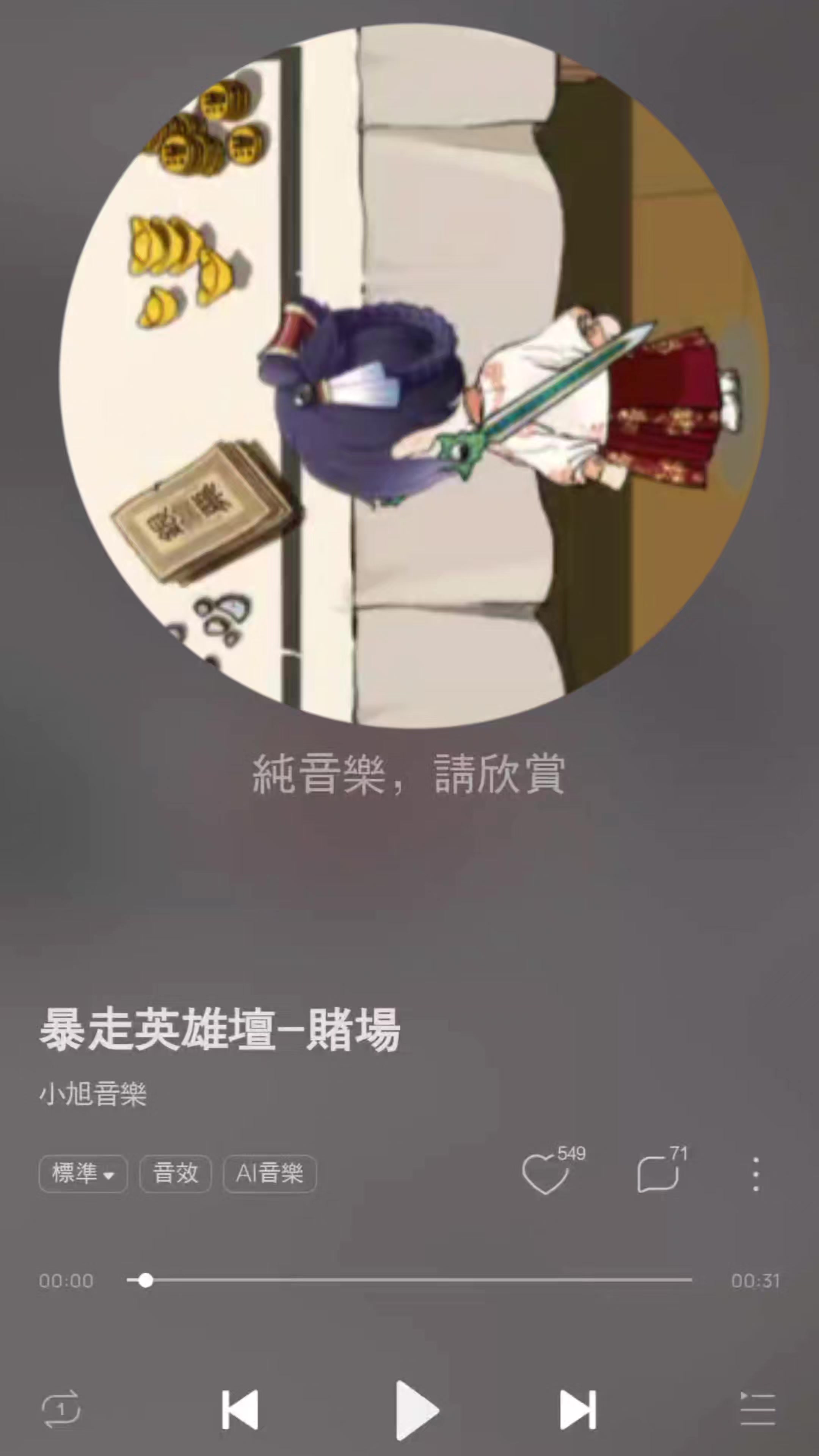Skip to the previous track

pyautogui.click(x=240, y=1410)
